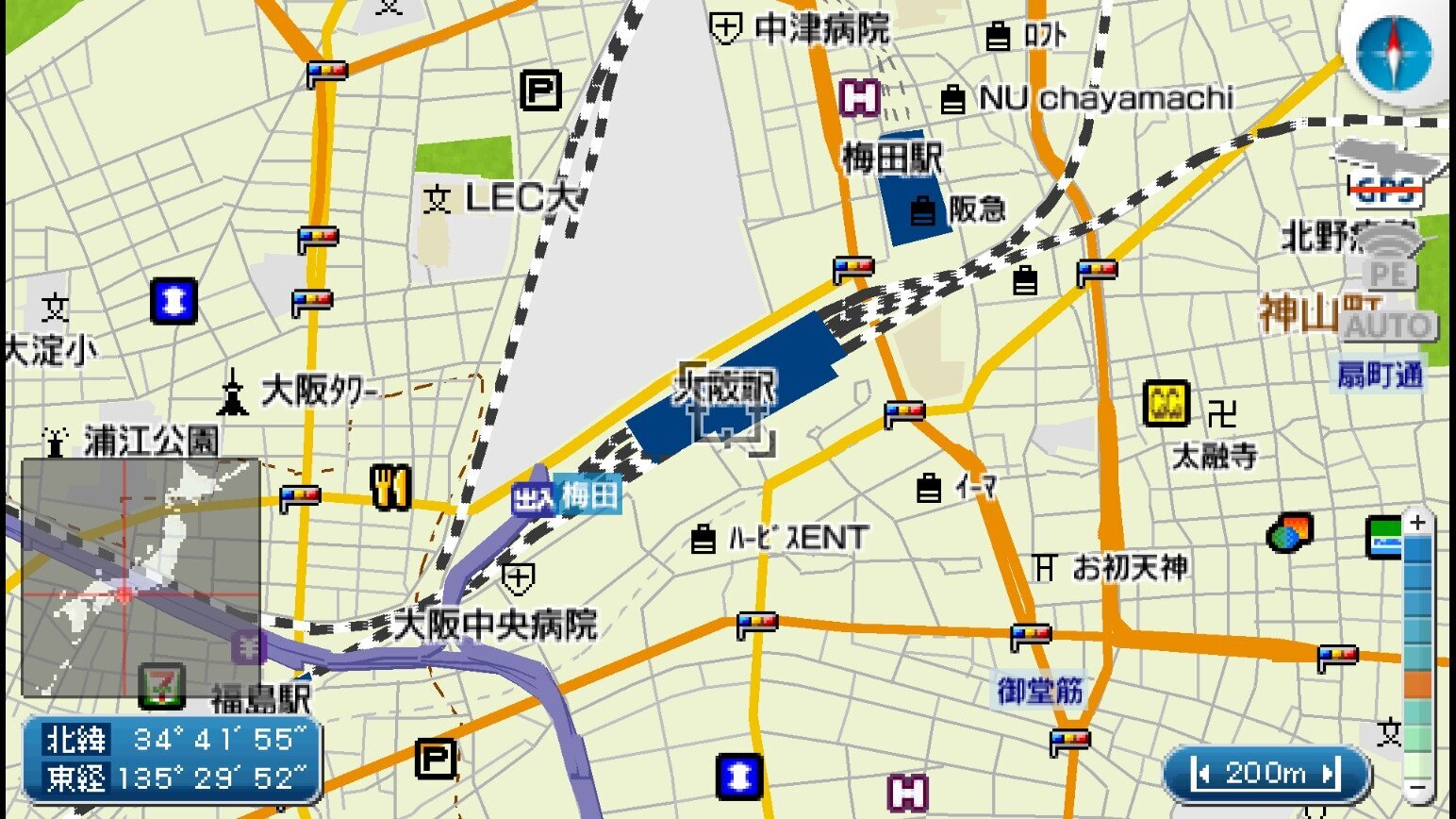The height and width of the screenshot is (819, 1456).
Task: Tap the AUTO mode indicator
Action: click(x=1388, y=326)
